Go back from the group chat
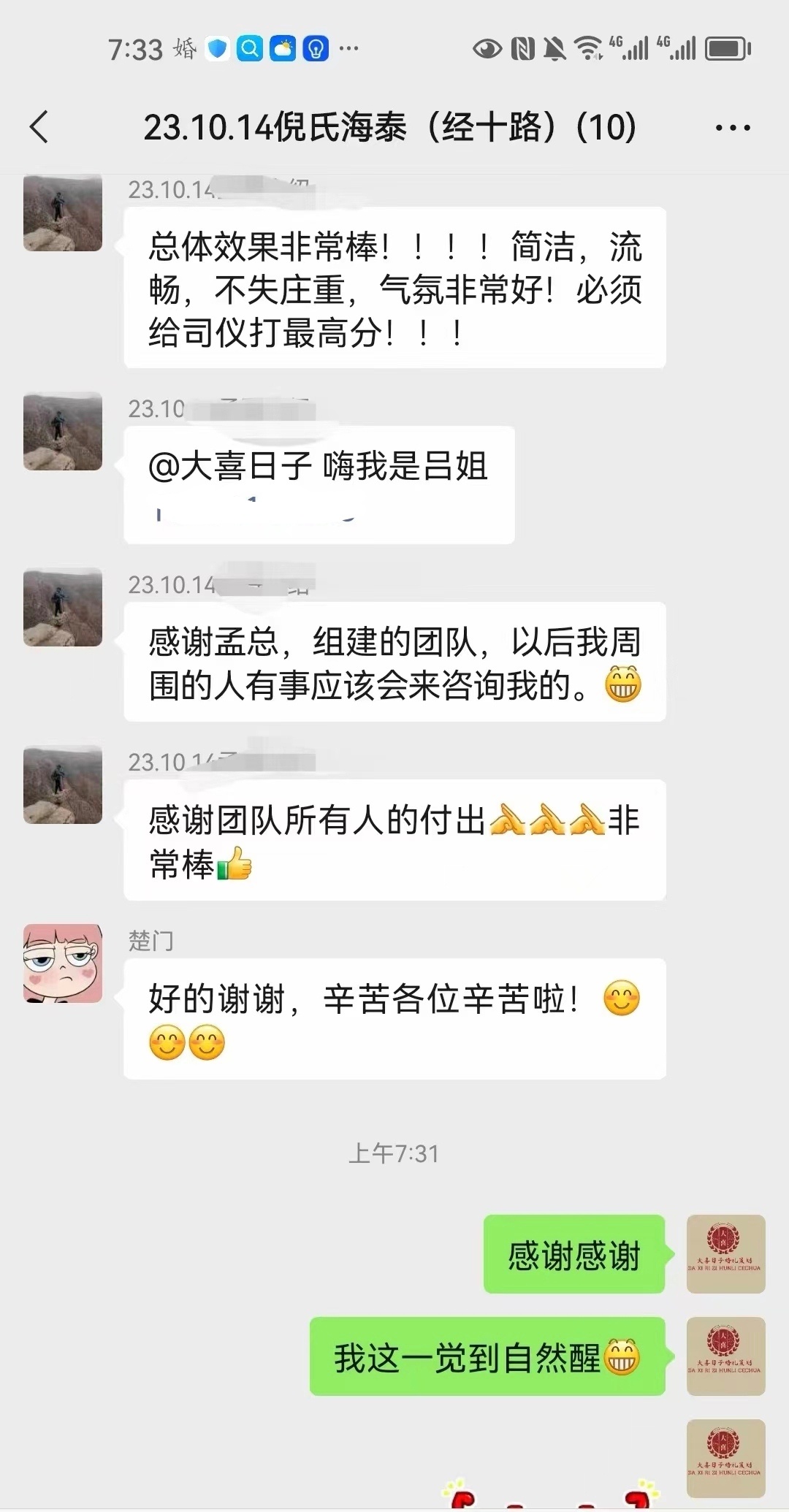Image resolution: width=789 pixels, height=1512 pixels. [x=39, y=127]
